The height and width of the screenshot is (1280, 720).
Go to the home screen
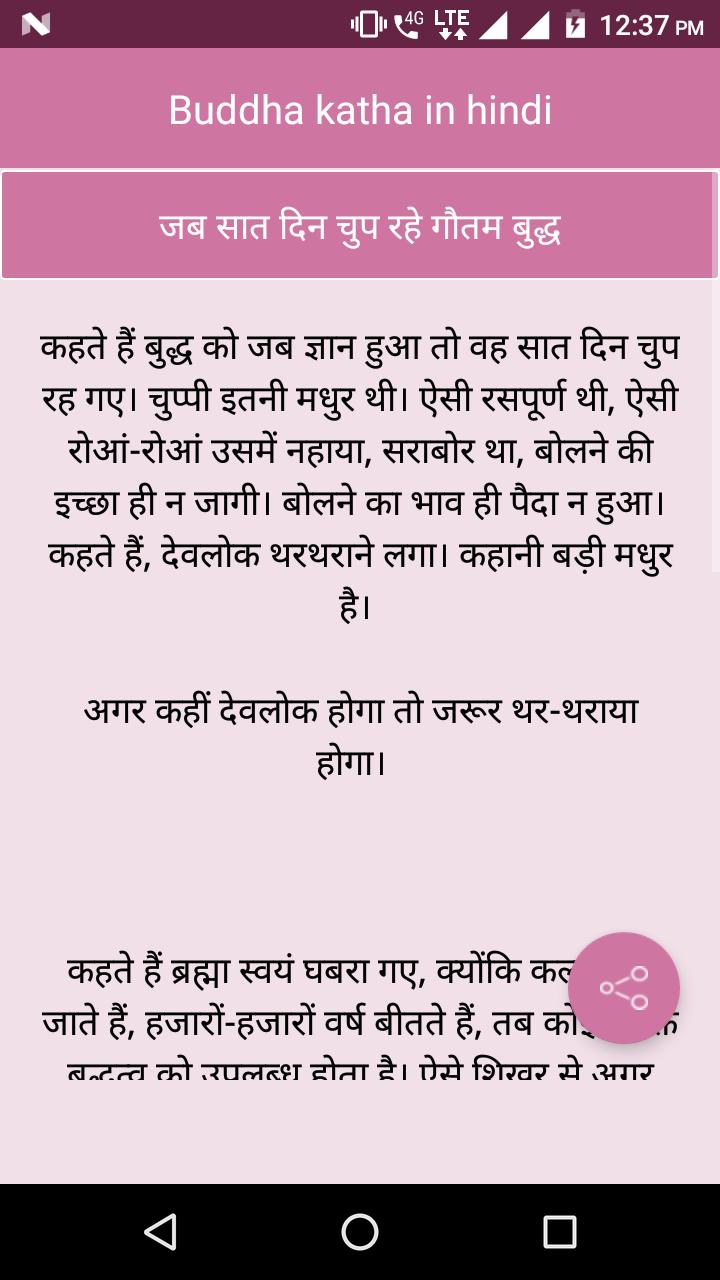click(x=360, y=1232)
